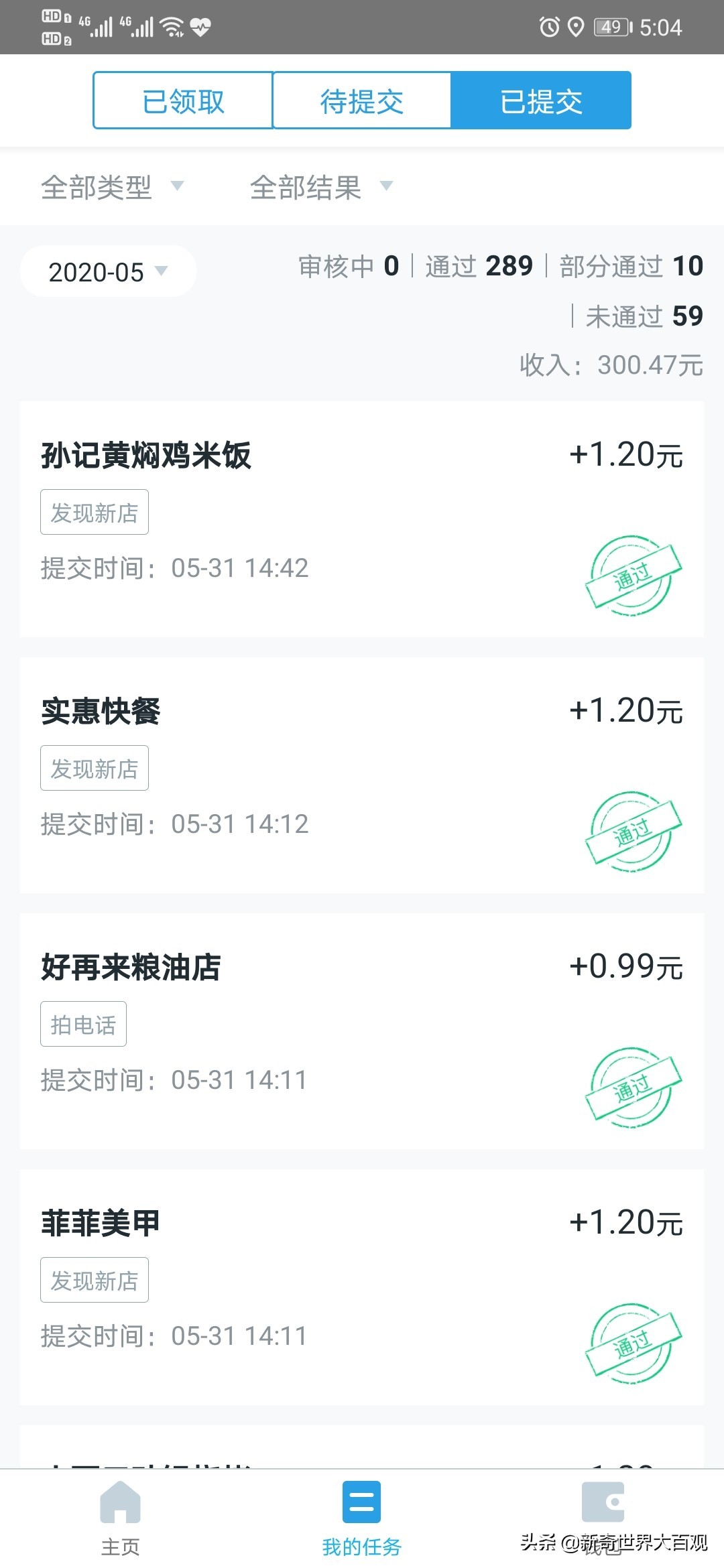Go to the 主页 home tab
The height and width of the screenshot is (1568, 724).
pos(121,1518)
